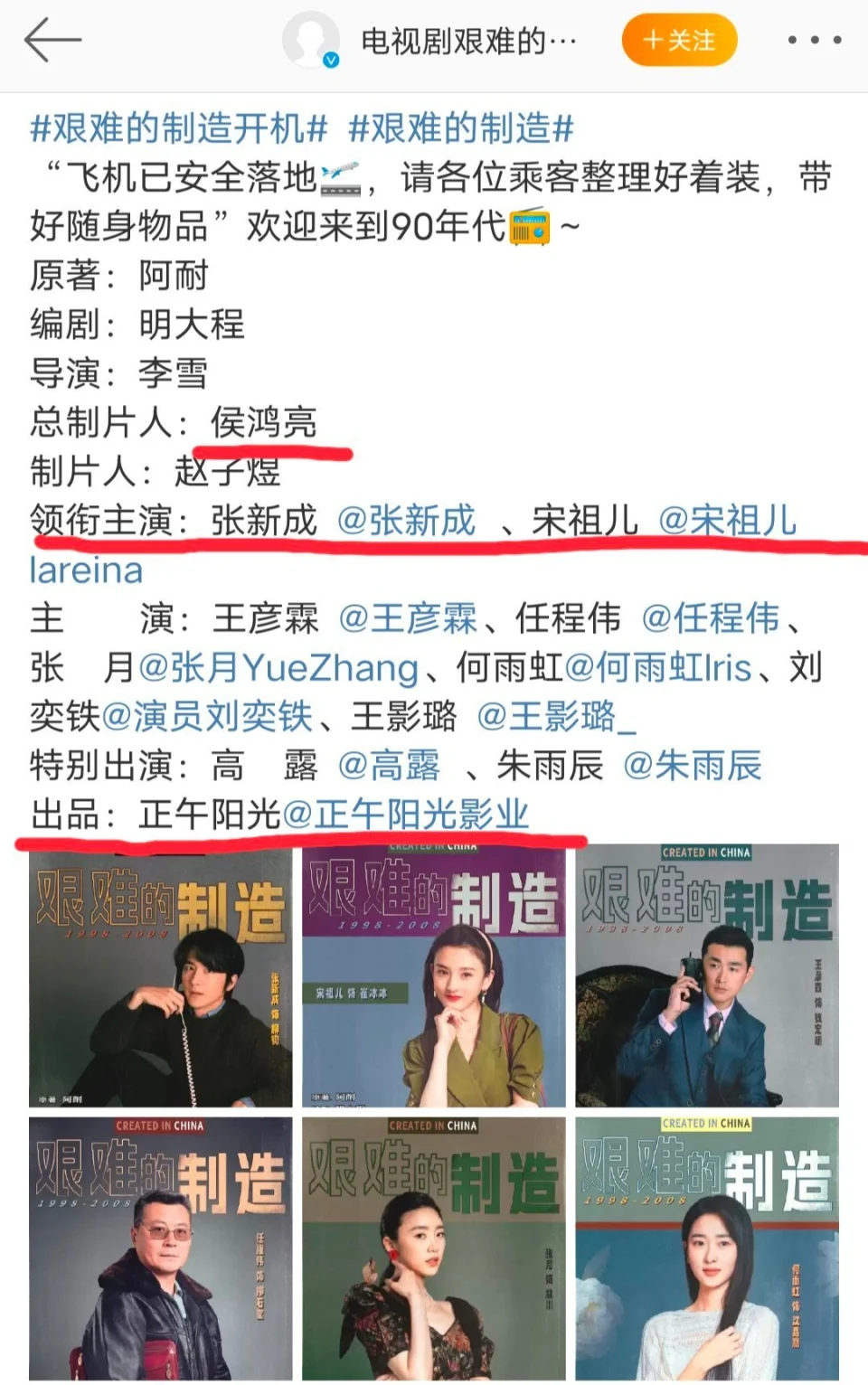View the 宋祖儿 poster image
The height and width of the screenshot is (1385, 868).
pyautogui.click(x=433, y=976)
